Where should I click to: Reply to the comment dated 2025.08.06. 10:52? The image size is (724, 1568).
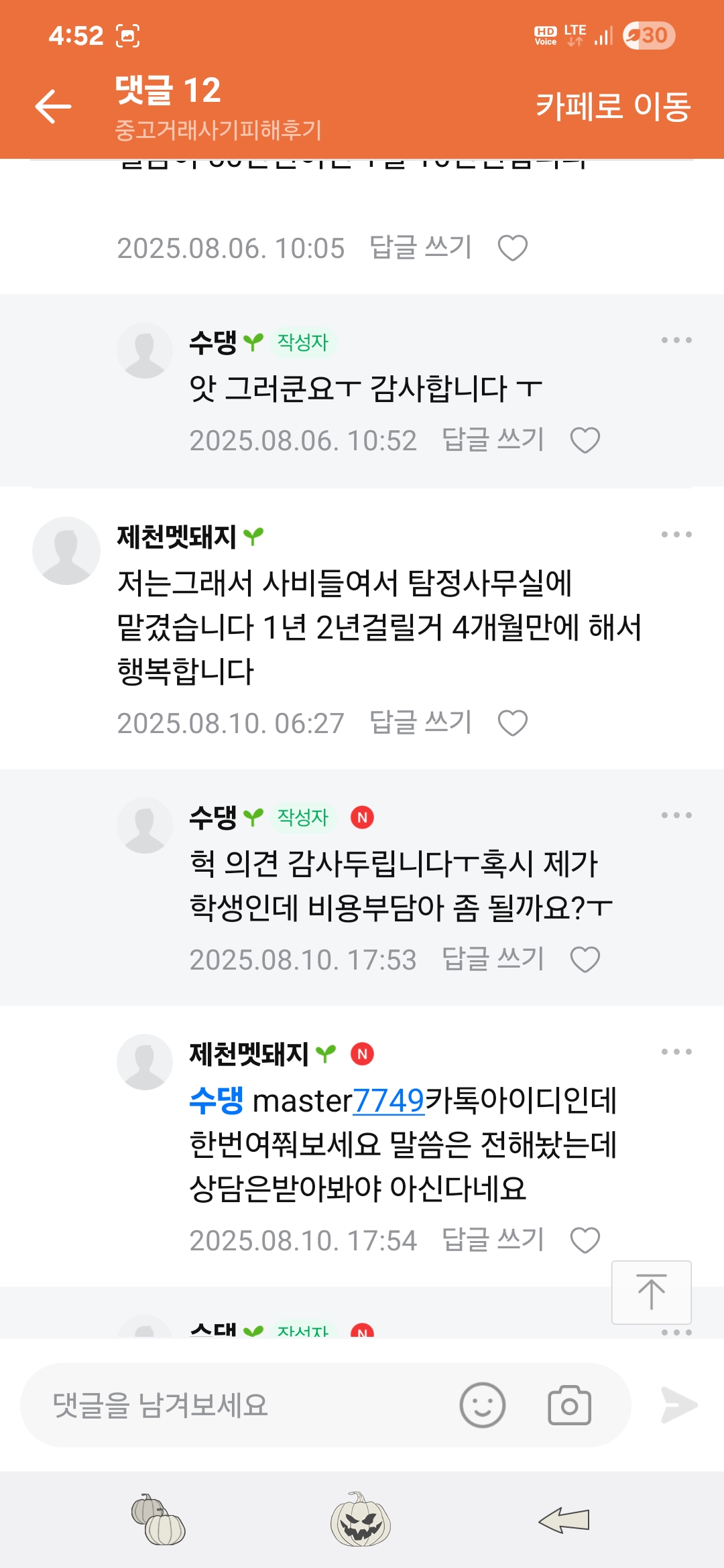493,440
